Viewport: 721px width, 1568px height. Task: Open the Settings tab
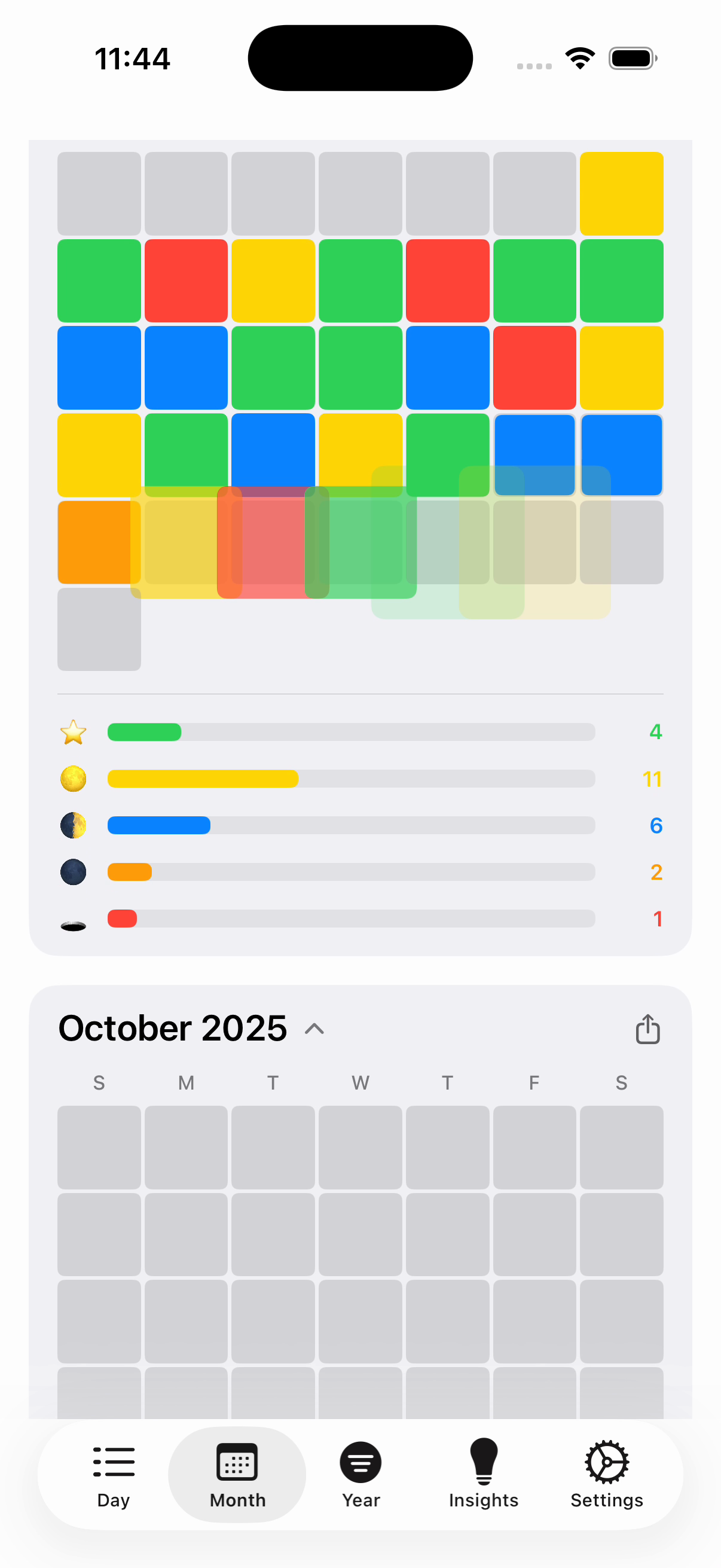pos(607,1474)
